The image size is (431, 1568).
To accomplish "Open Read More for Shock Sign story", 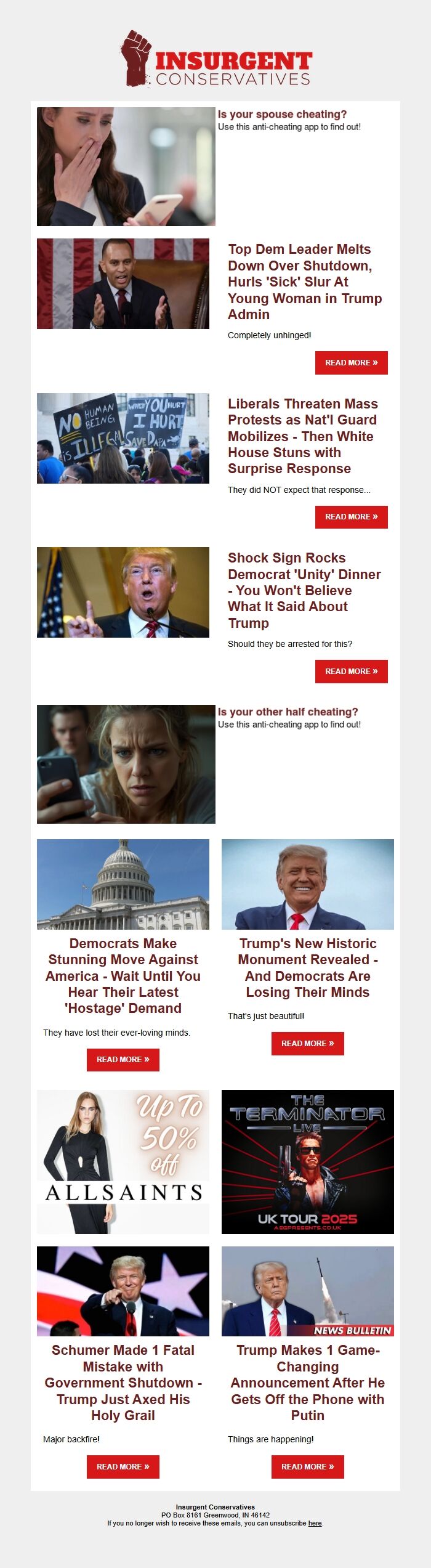I will pyautogui.click(x=351, y=672).
